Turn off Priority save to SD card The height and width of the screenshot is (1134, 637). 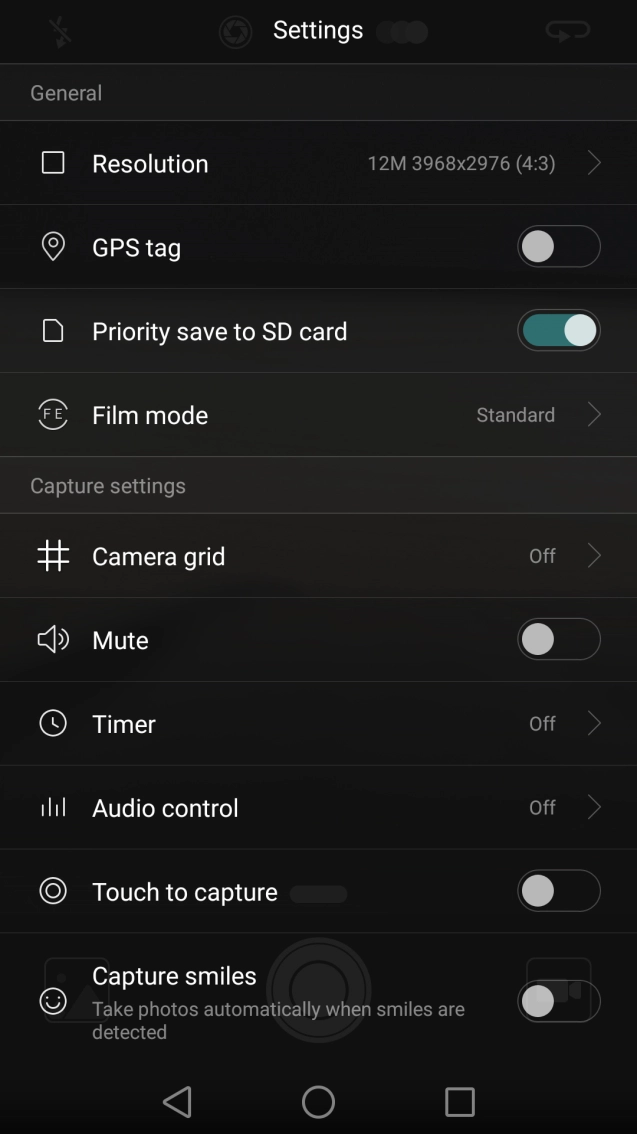[x=558, y=331]
